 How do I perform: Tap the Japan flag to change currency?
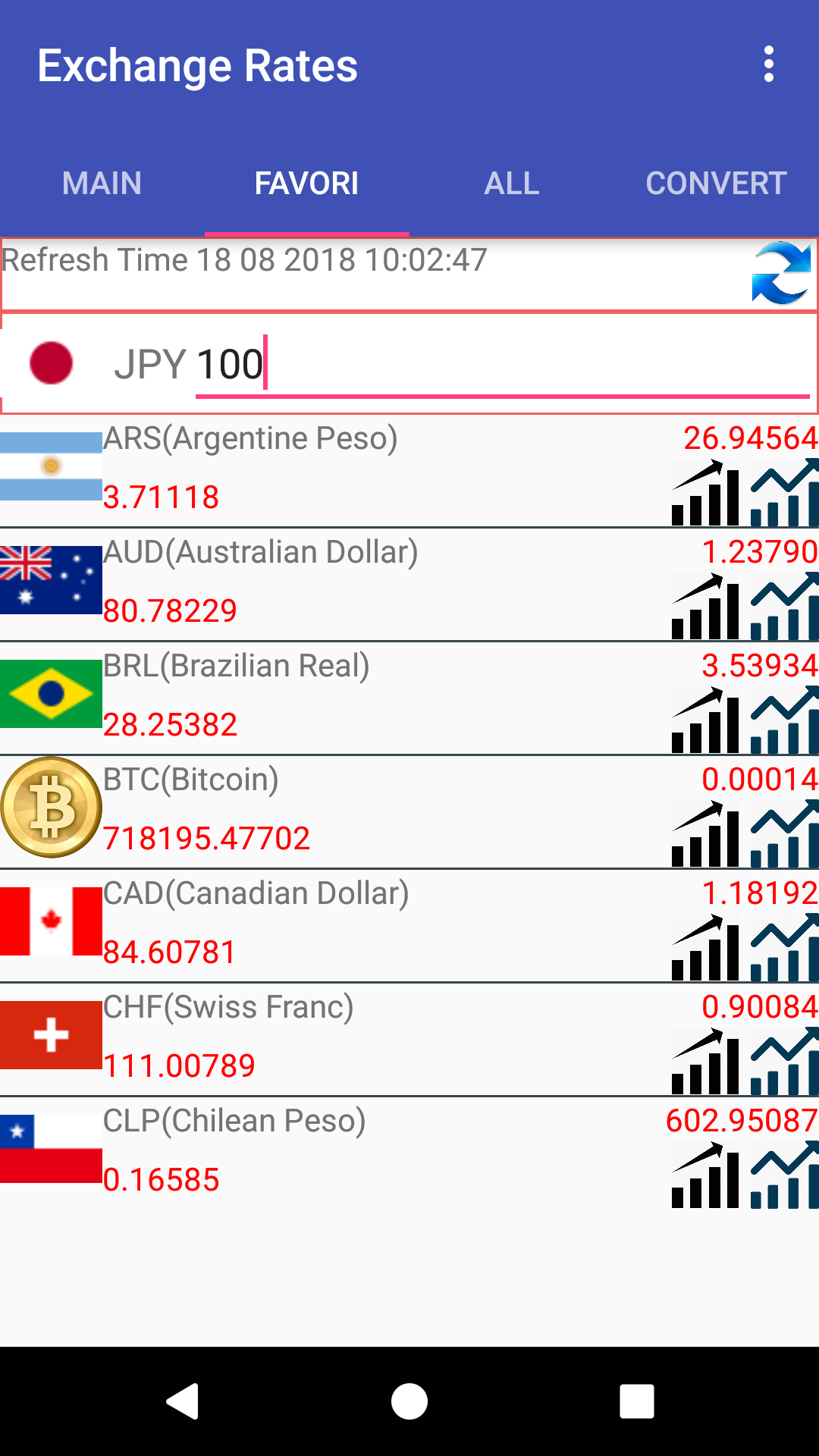tap(51, 363)
